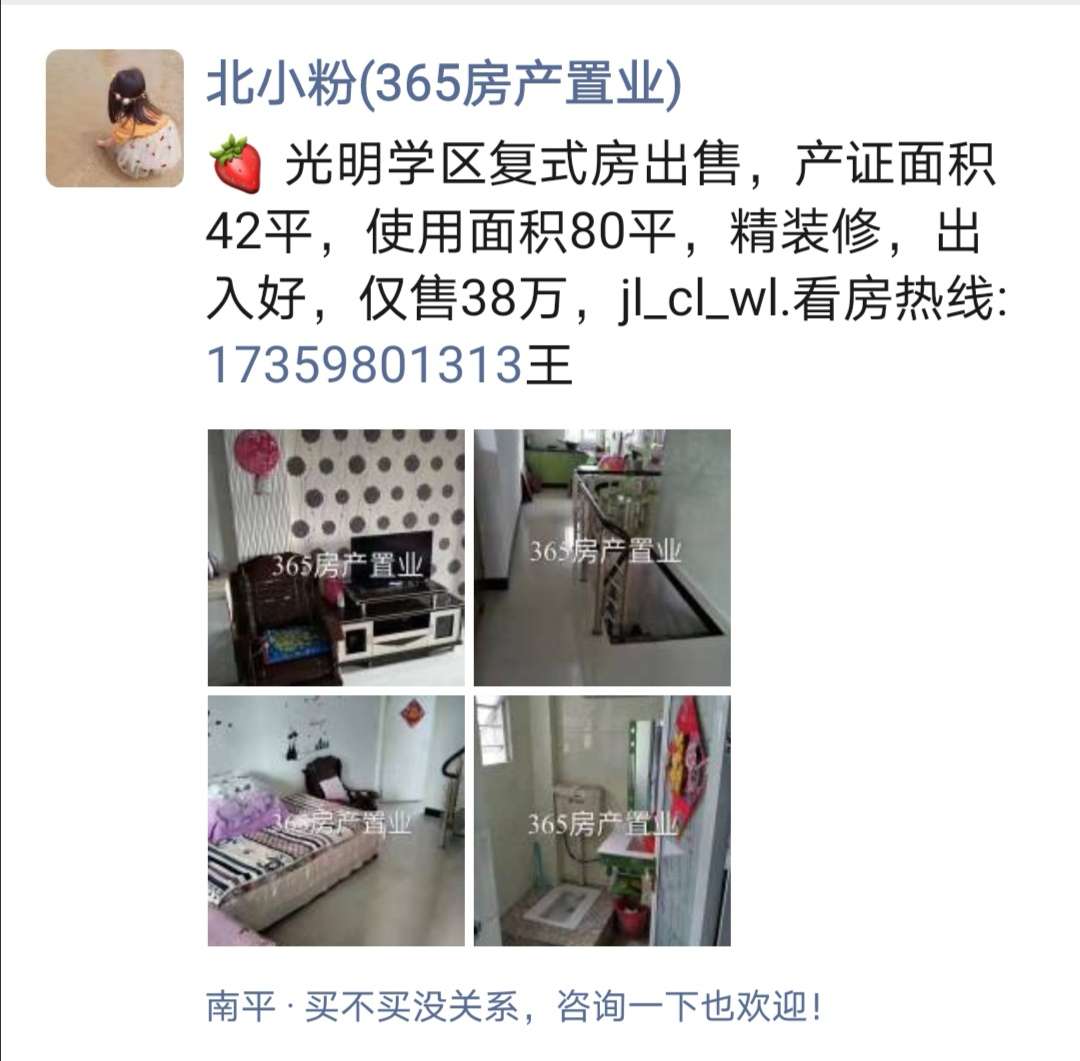The width and height of the screenshot is (1080, 1061).
Task: Open the 南平 location link
Action: point(240,1005)
